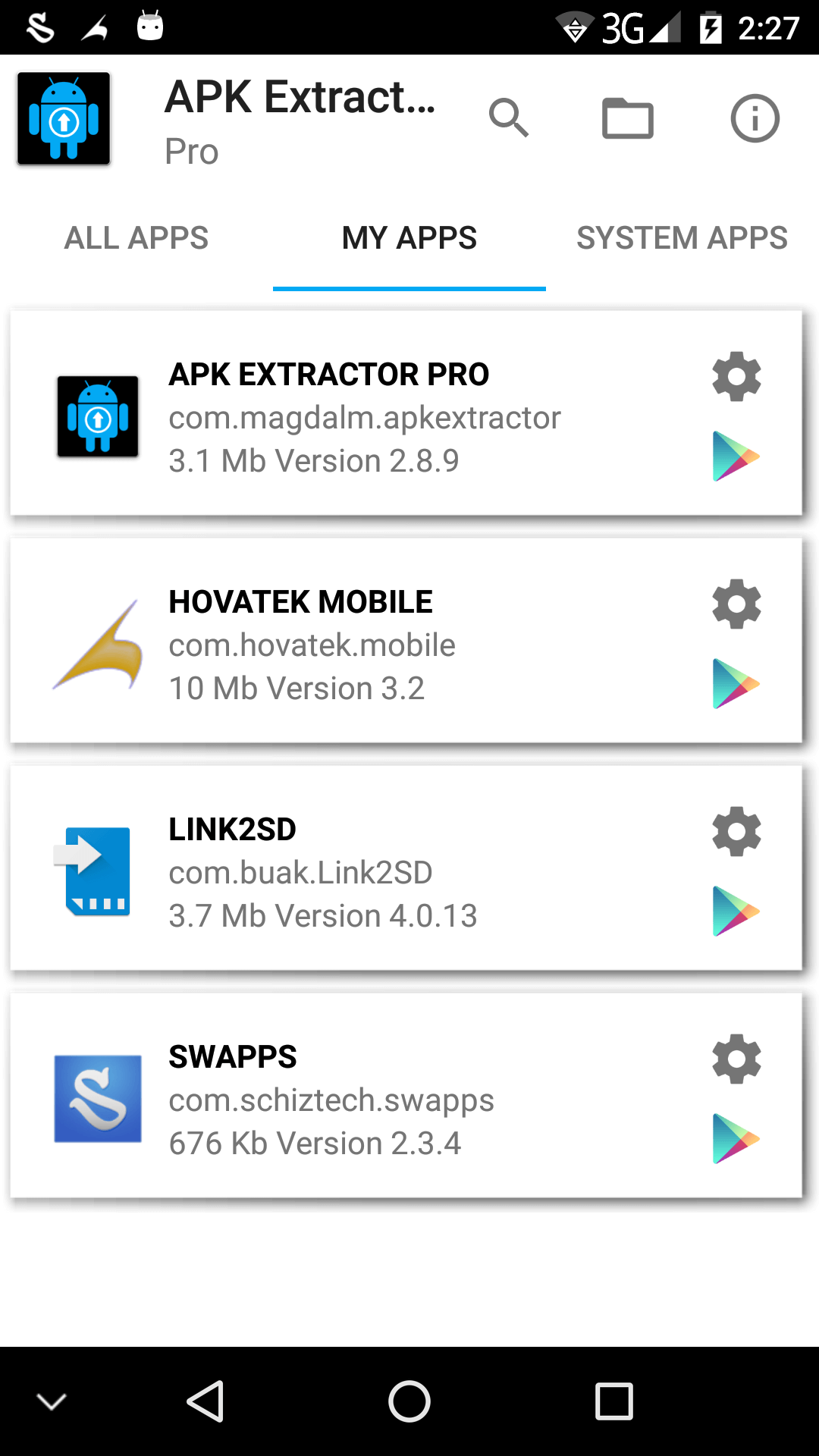Viewport: 819px width, 1456px height.
Task: Collapse the notification shade chevron
Action: (x=50, y=1398)
